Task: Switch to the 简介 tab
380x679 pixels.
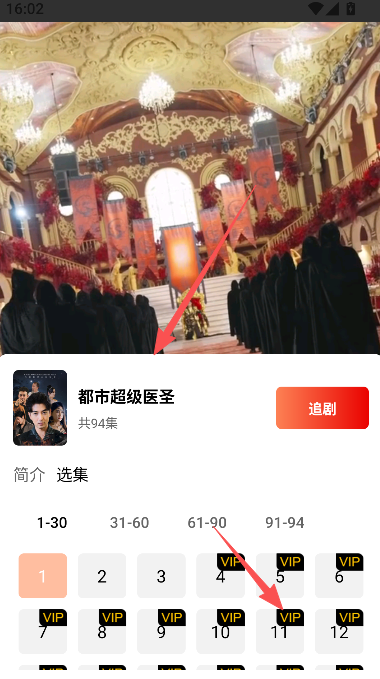Action: pos(29,475)
